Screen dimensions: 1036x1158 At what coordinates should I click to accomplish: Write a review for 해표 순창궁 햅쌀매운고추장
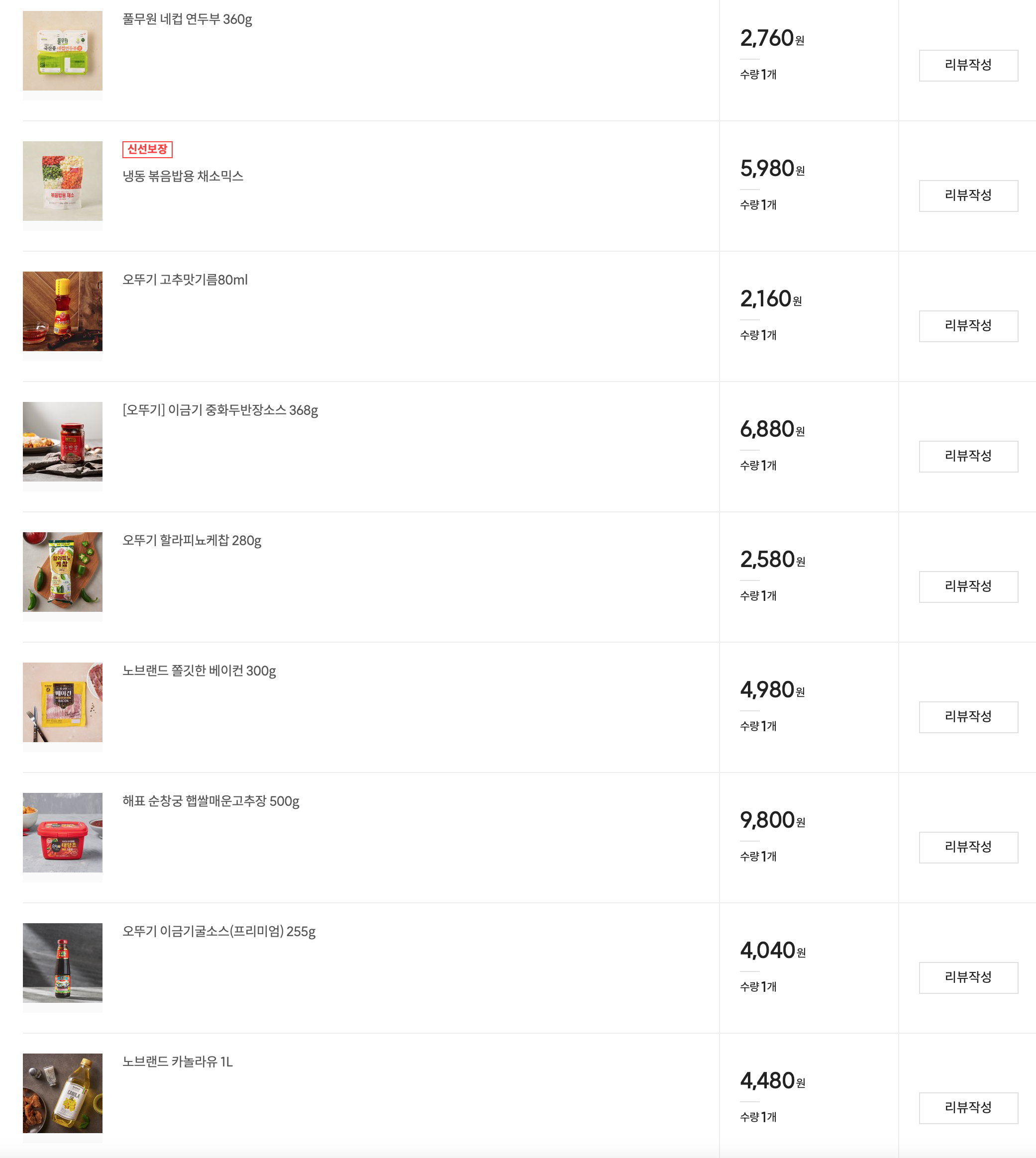click(968, 847)
